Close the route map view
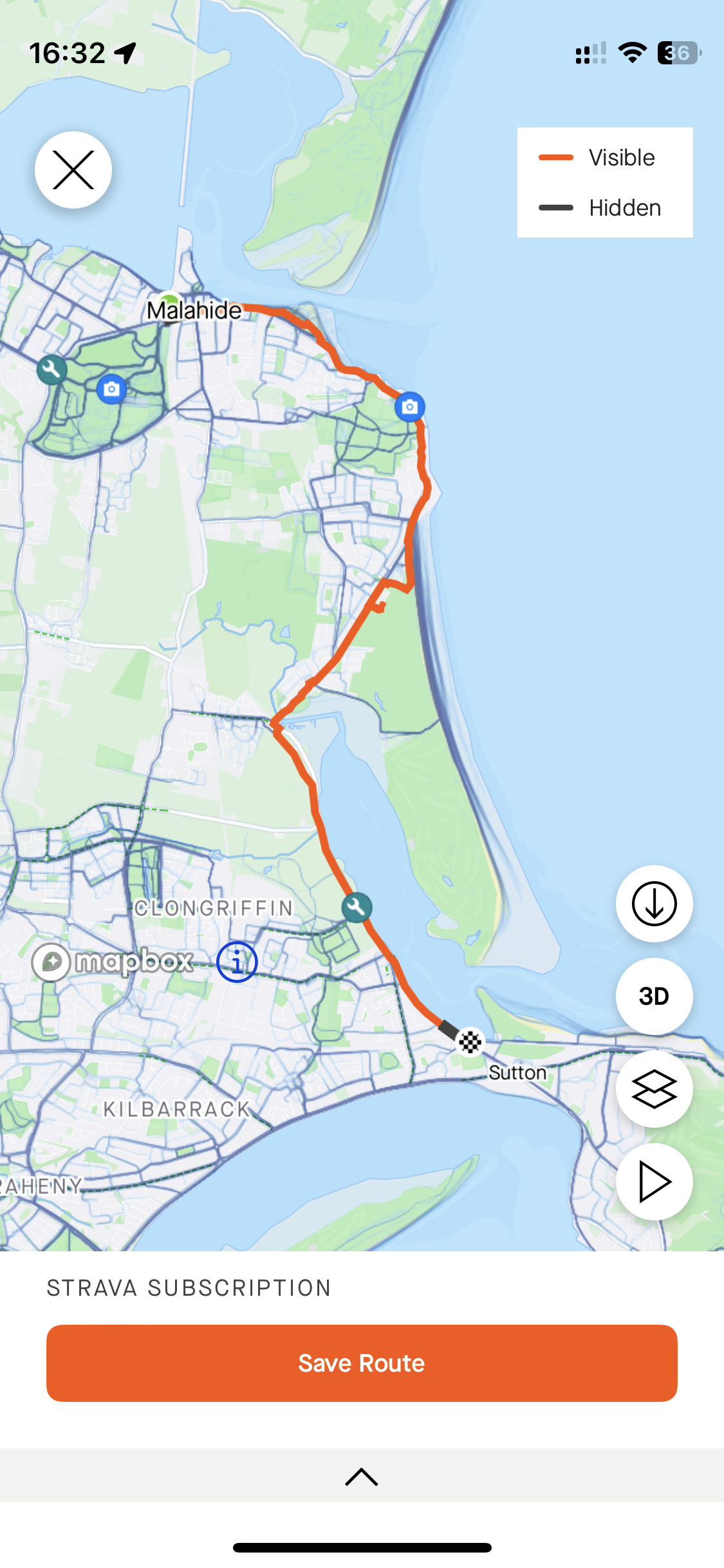This screenshot has width=724, height=1568. 73,170
